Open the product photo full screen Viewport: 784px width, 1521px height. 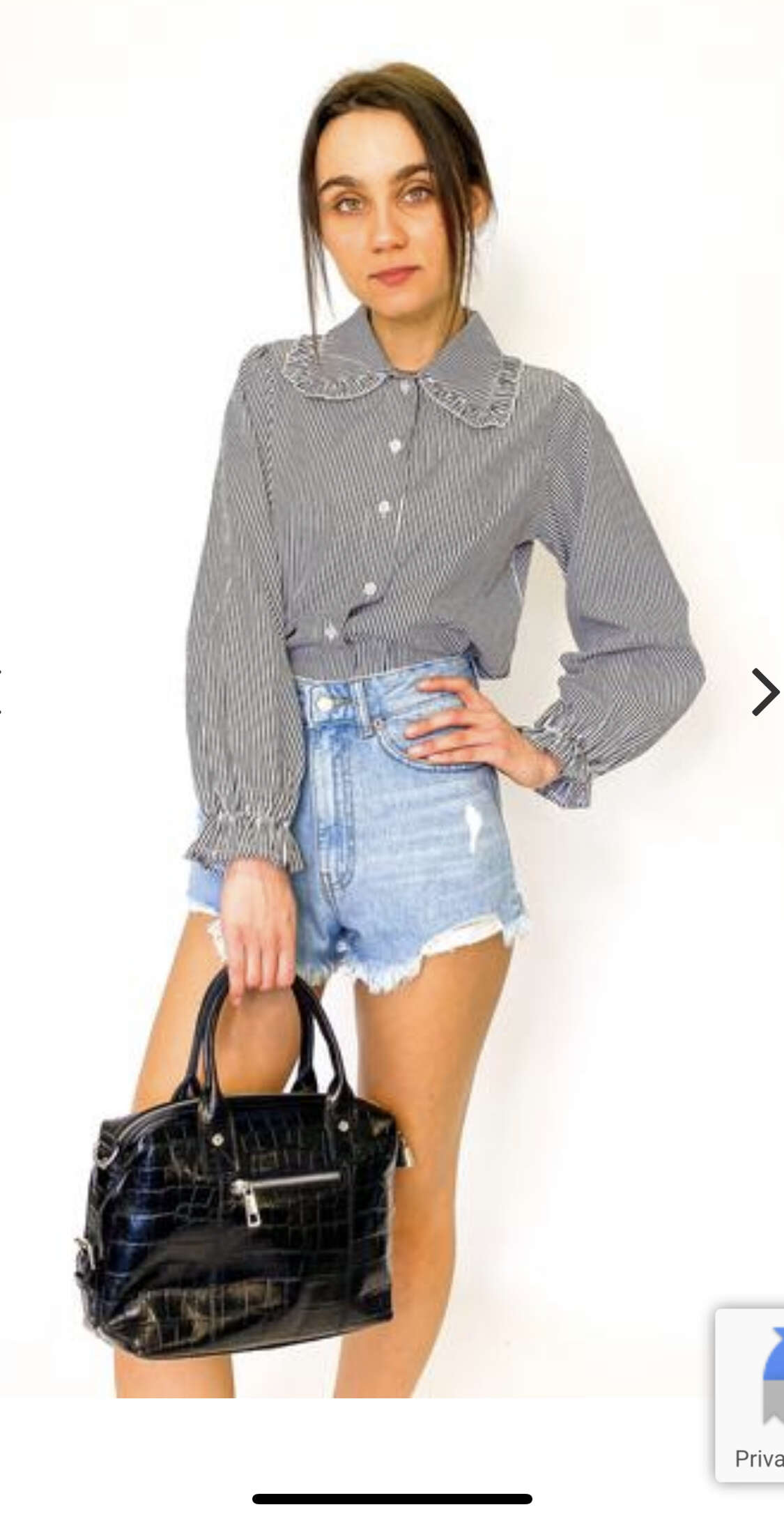[392, 697]
